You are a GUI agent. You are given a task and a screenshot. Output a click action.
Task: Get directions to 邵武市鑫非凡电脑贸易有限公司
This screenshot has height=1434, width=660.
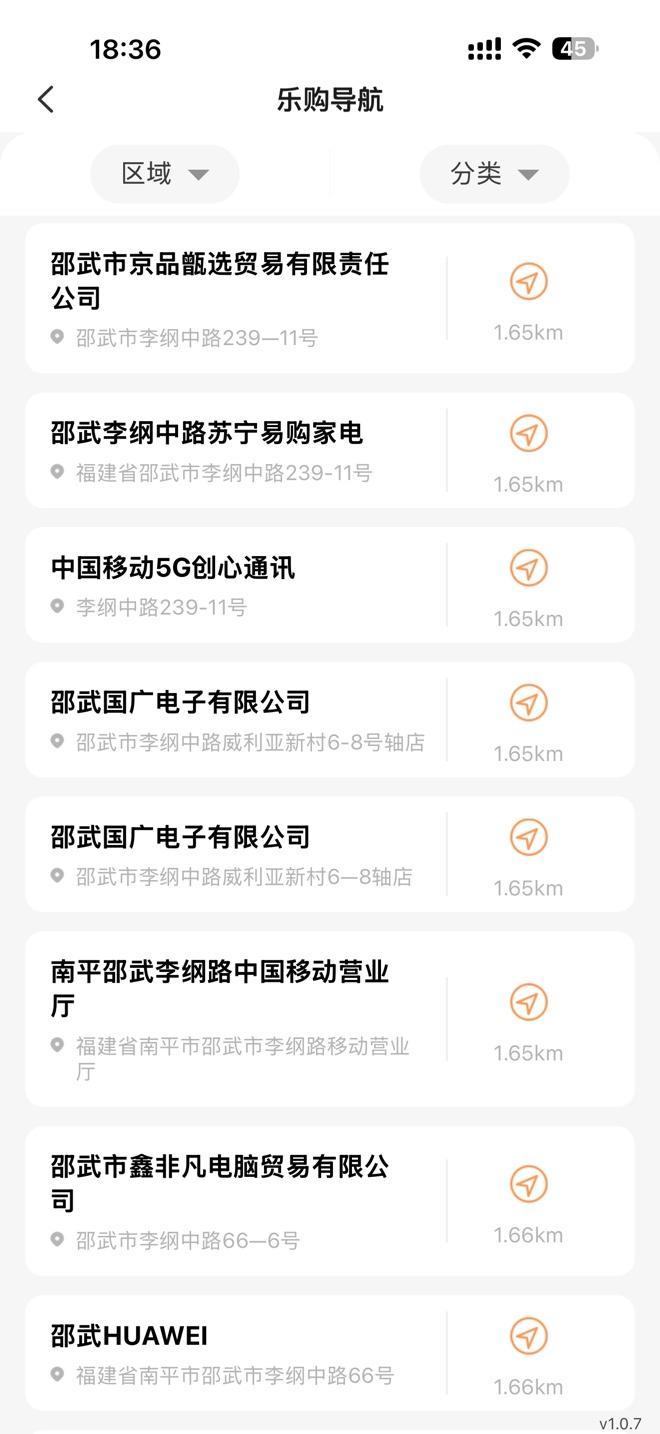tap(528, 1184)
